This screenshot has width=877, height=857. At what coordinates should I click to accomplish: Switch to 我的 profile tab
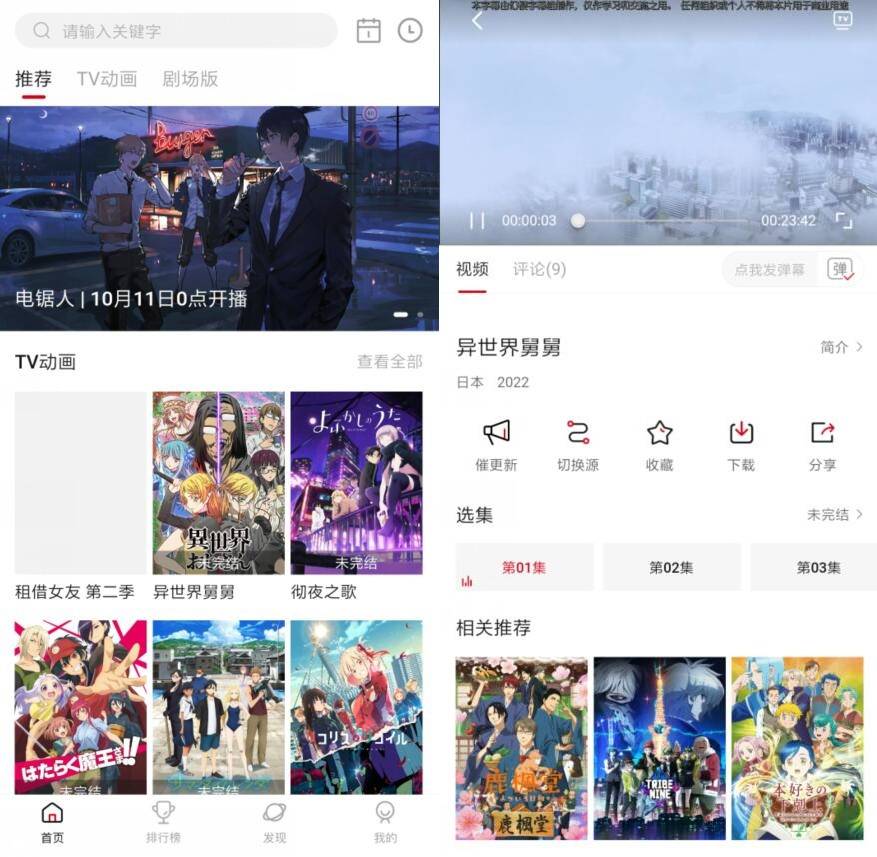click(385, 822)
